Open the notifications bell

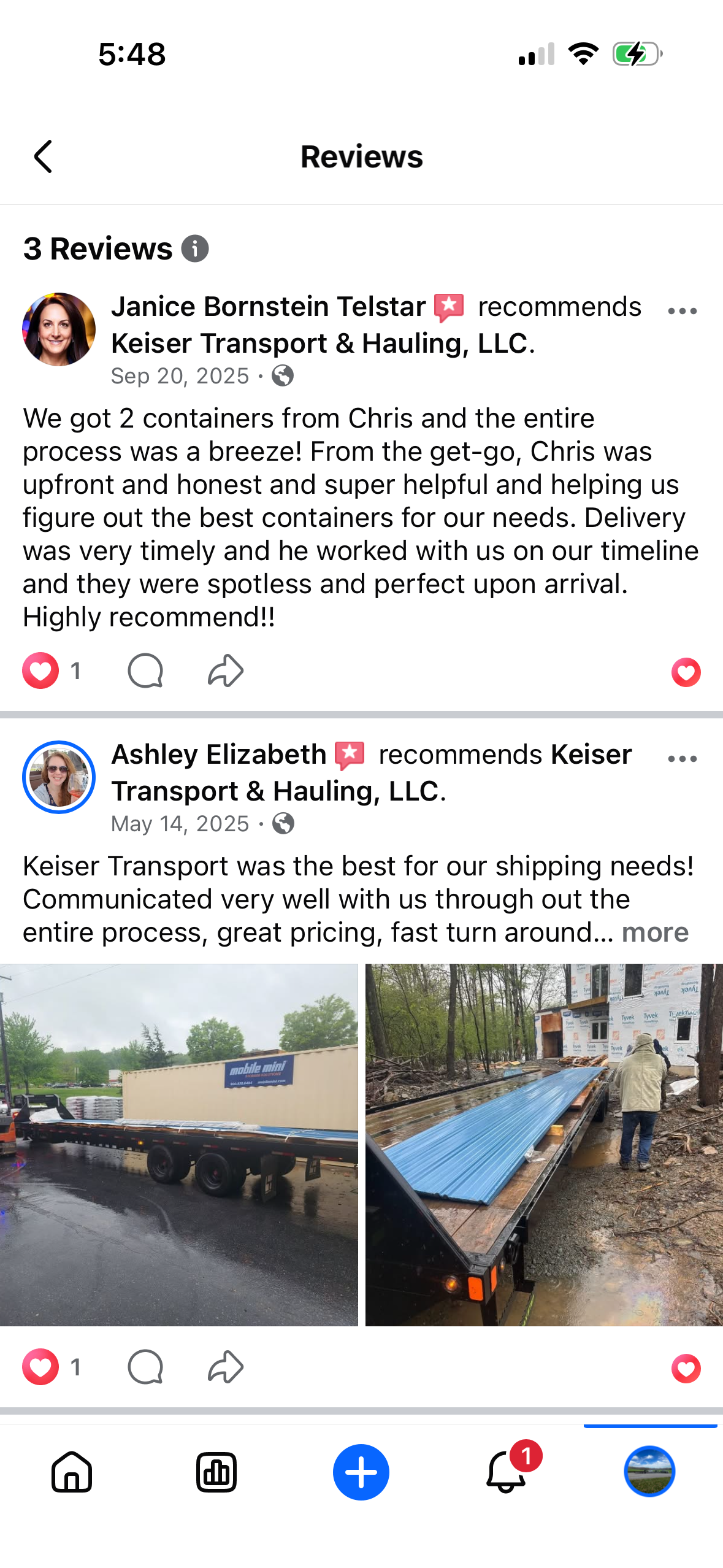point(507,1472)
